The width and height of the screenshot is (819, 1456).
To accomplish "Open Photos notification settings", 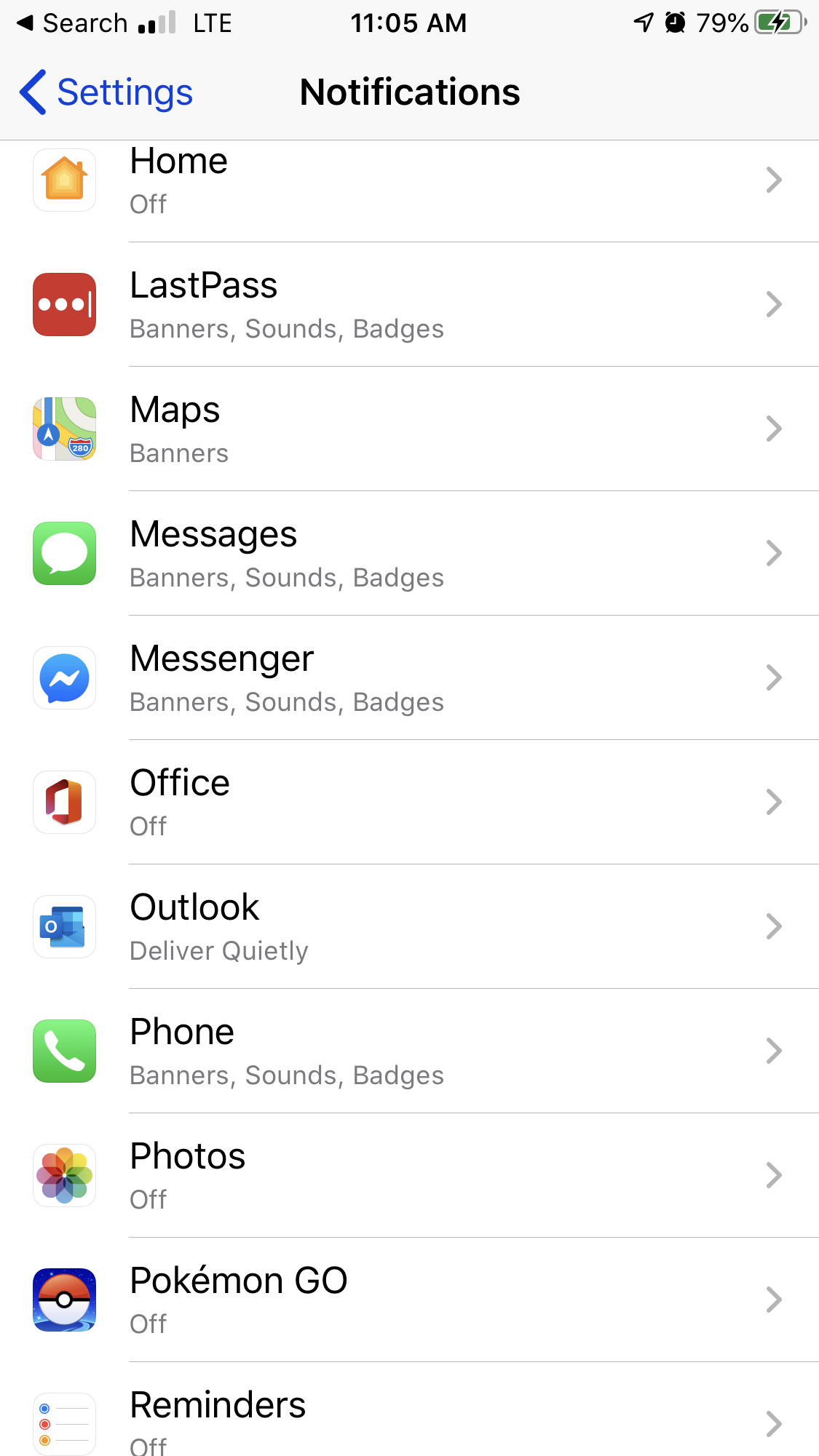I will tap(409, 1175).
